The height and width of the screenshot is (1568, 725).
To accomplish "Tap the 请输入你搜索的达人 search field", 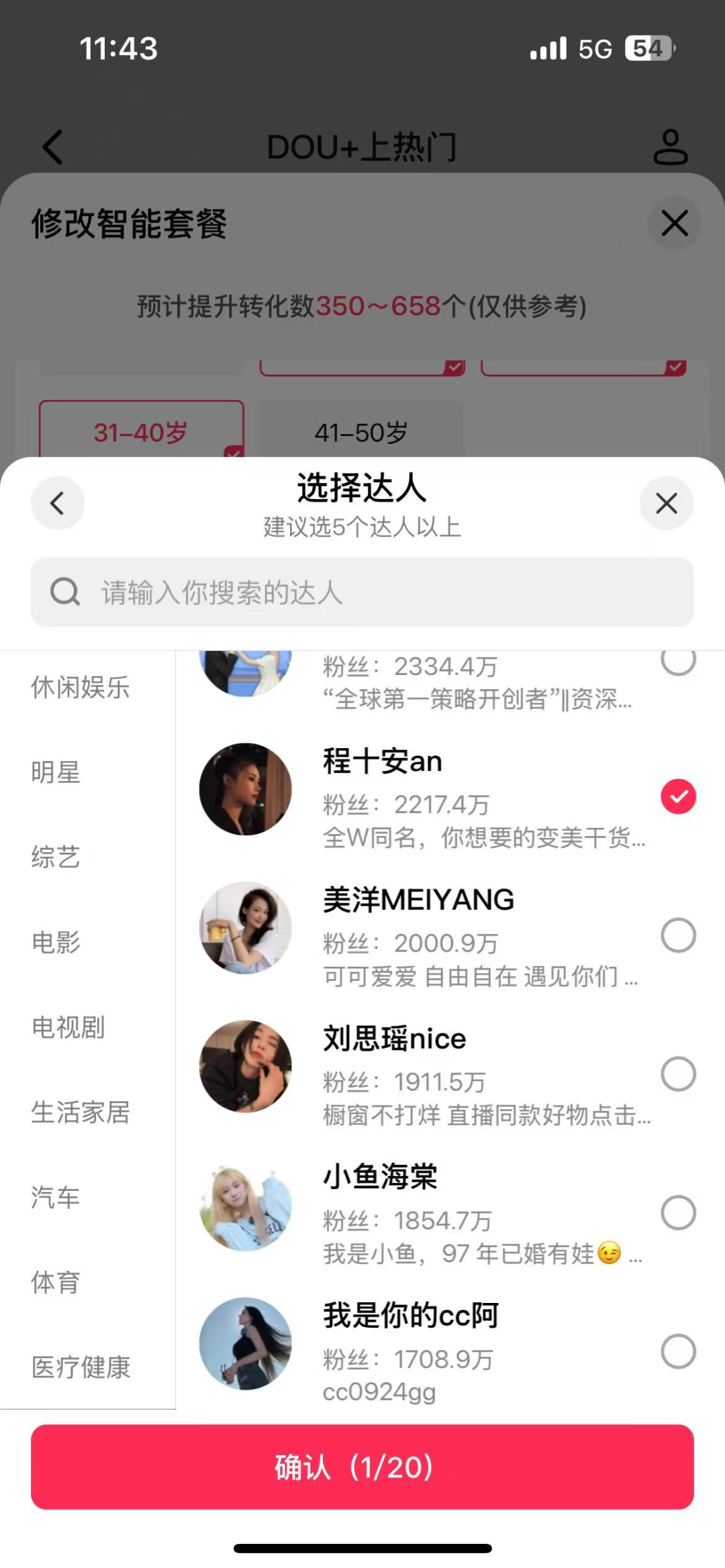I will point(362,592).
